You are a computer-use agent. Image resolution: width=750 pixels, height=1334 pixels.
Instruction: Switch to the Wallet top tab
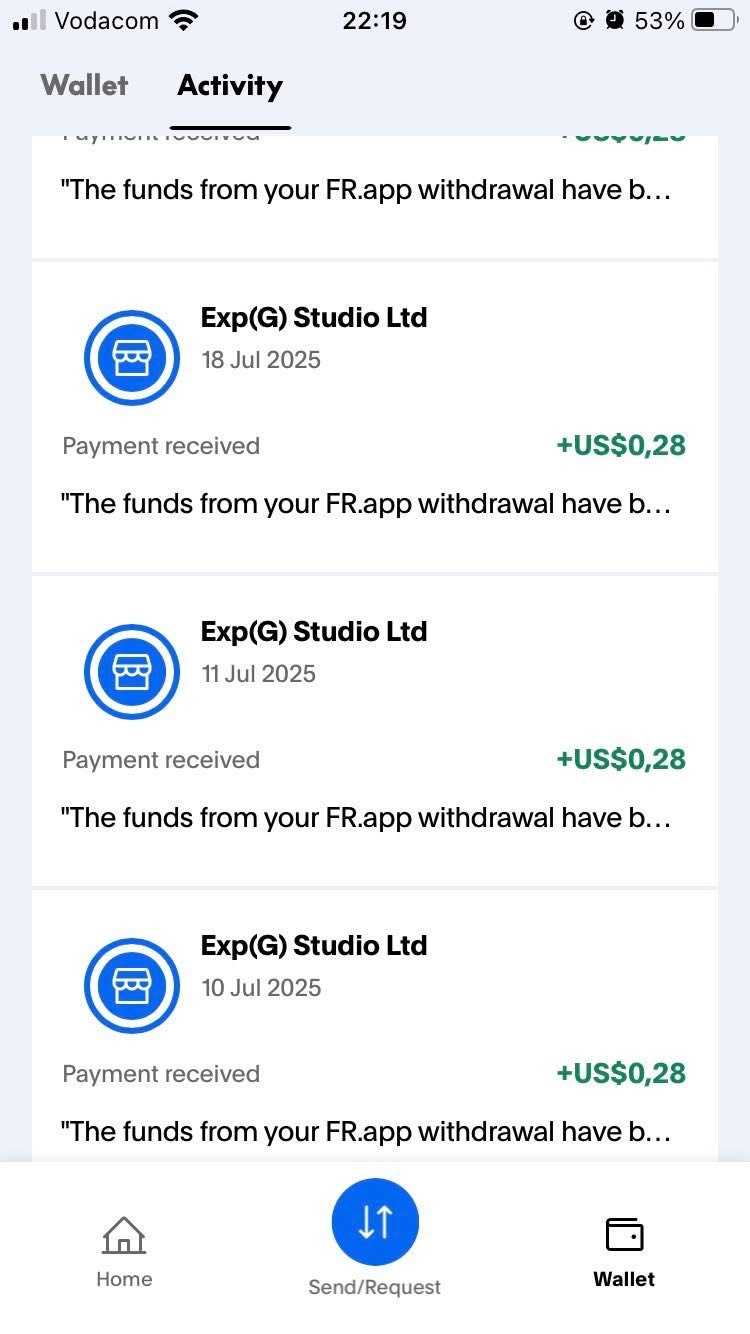pyautogui.click(x=84, y=86)
